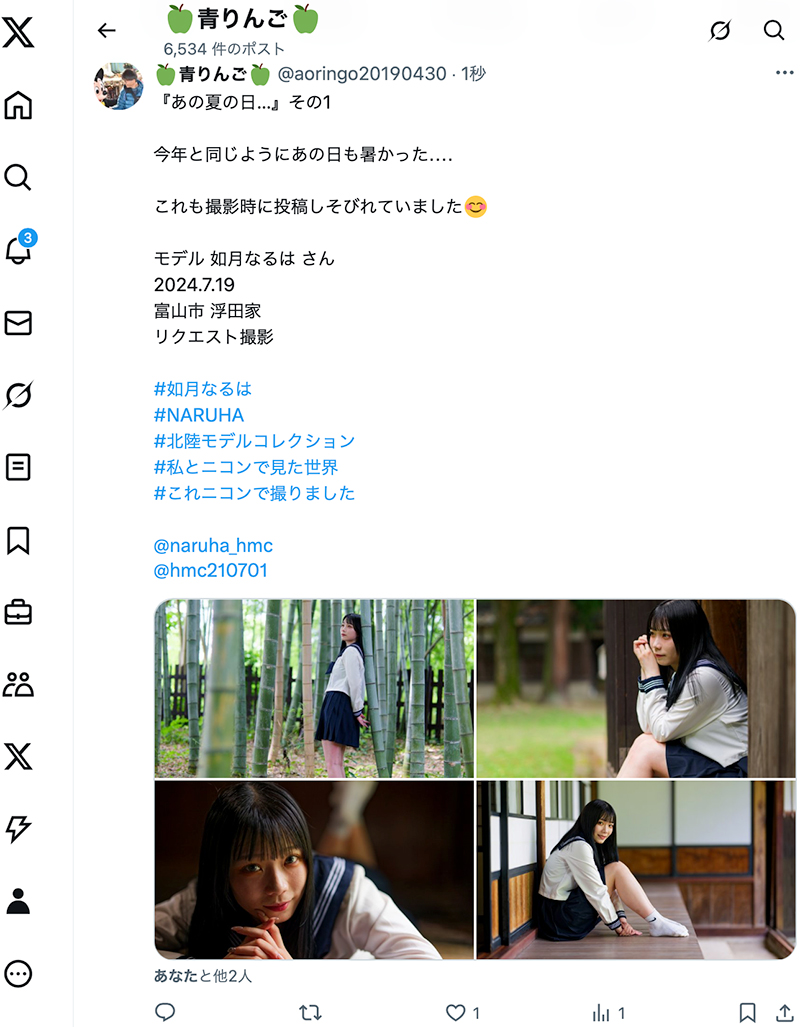The height and width of the screenshot is (1027, 800).
Task: Go to the Home tab
Action: click(18, 105)
